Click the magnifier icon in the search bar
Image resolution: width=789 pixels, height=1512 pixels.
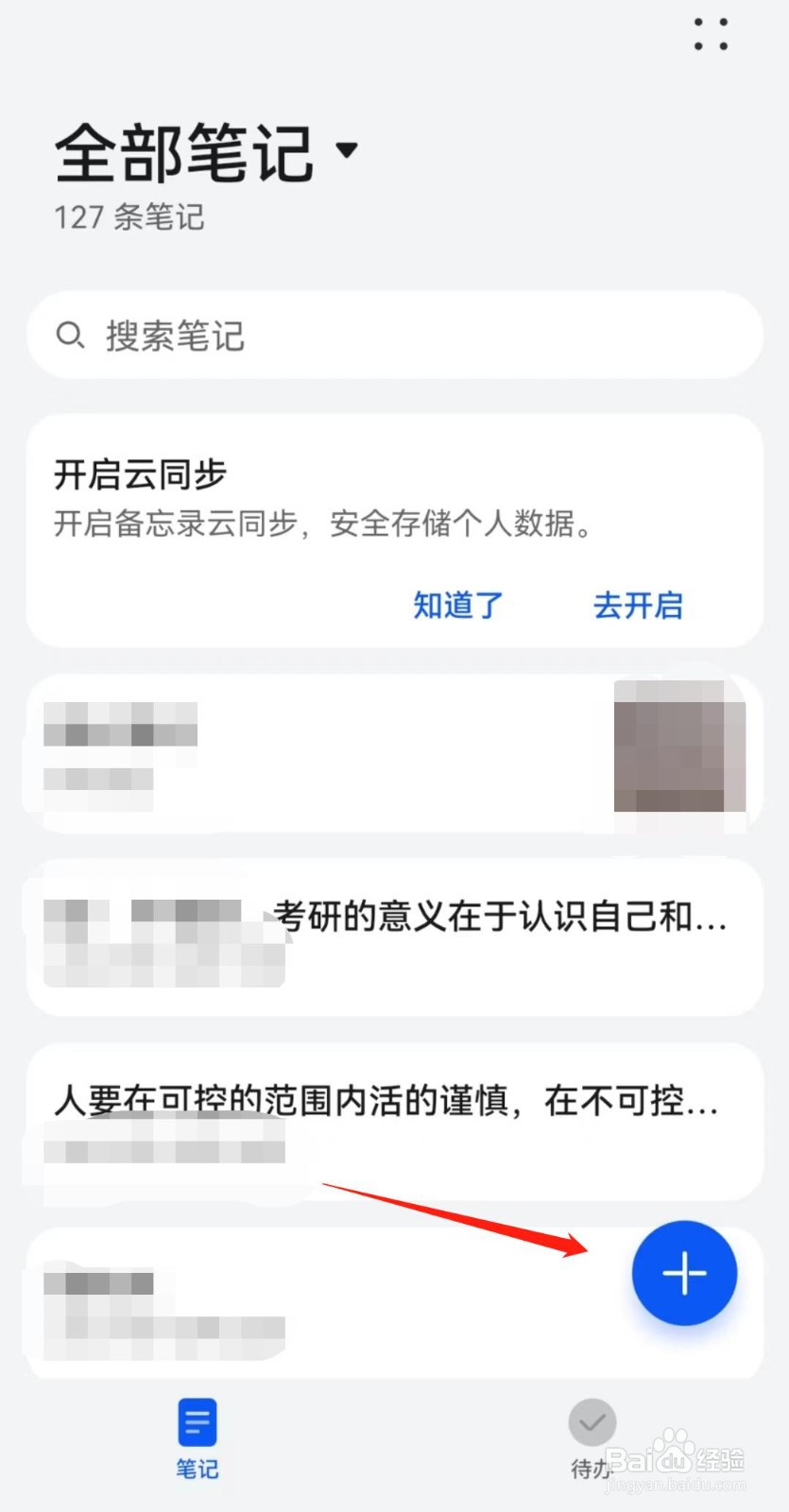73,335
